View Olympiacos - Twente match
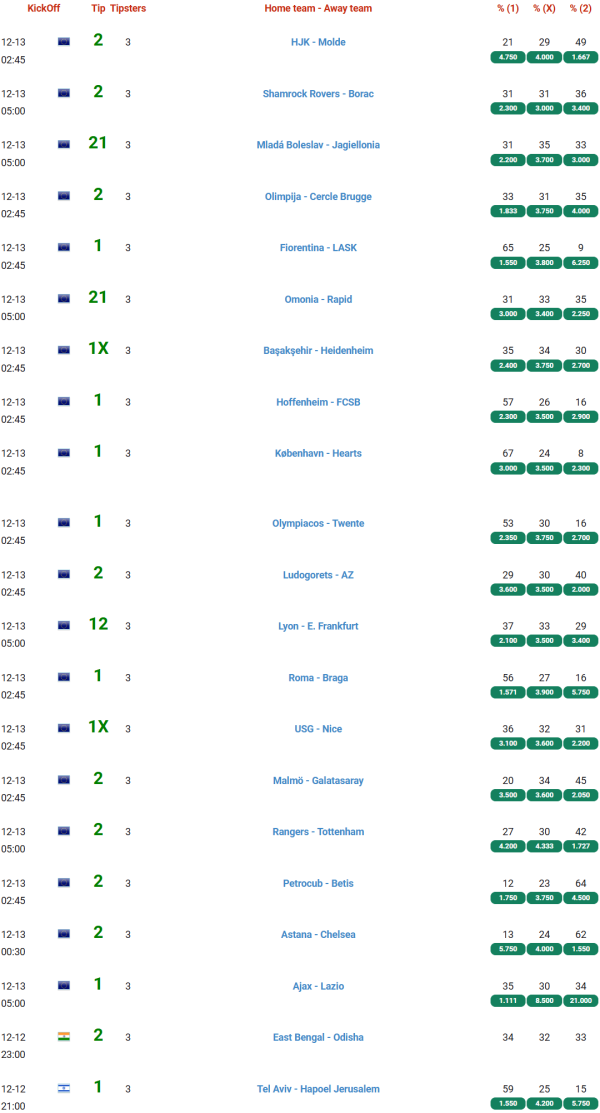This screenshot has width=600, height=1113. pyautogui.click(x=318, y=524)
